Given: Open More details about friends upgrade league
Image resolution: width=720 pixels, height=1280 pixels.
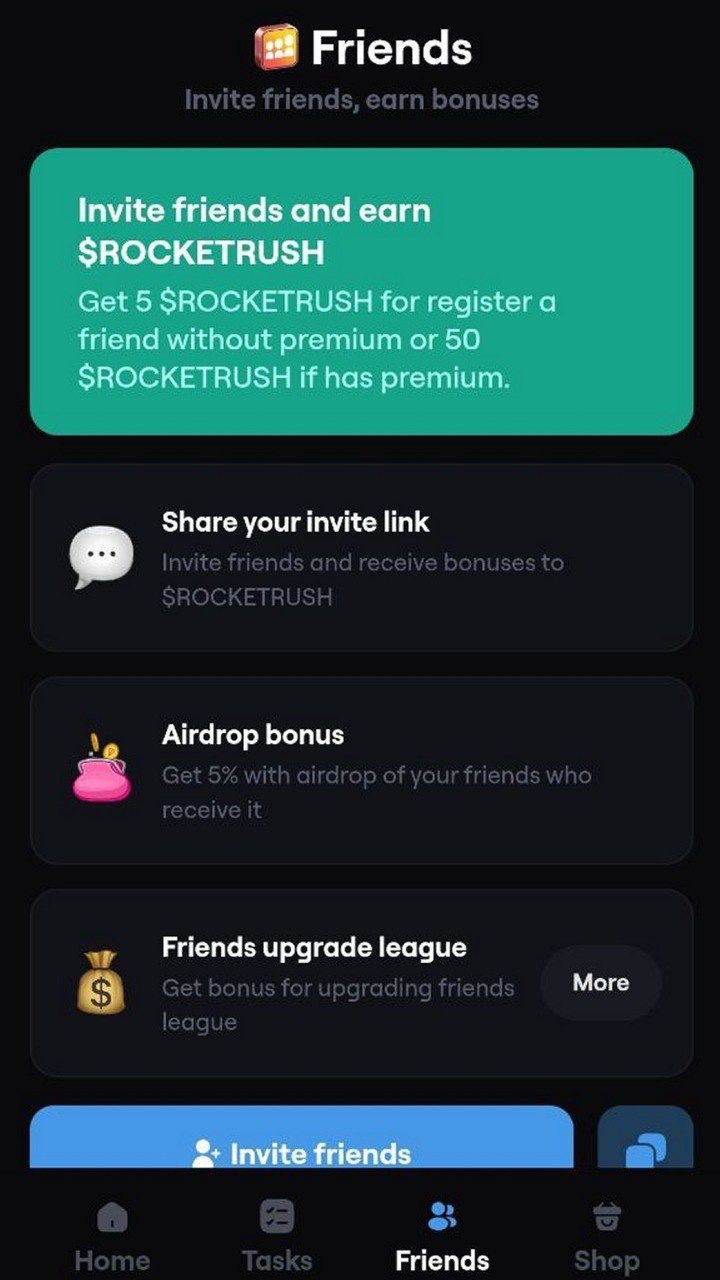Looking at the screenshot, I should coord(600,983).
